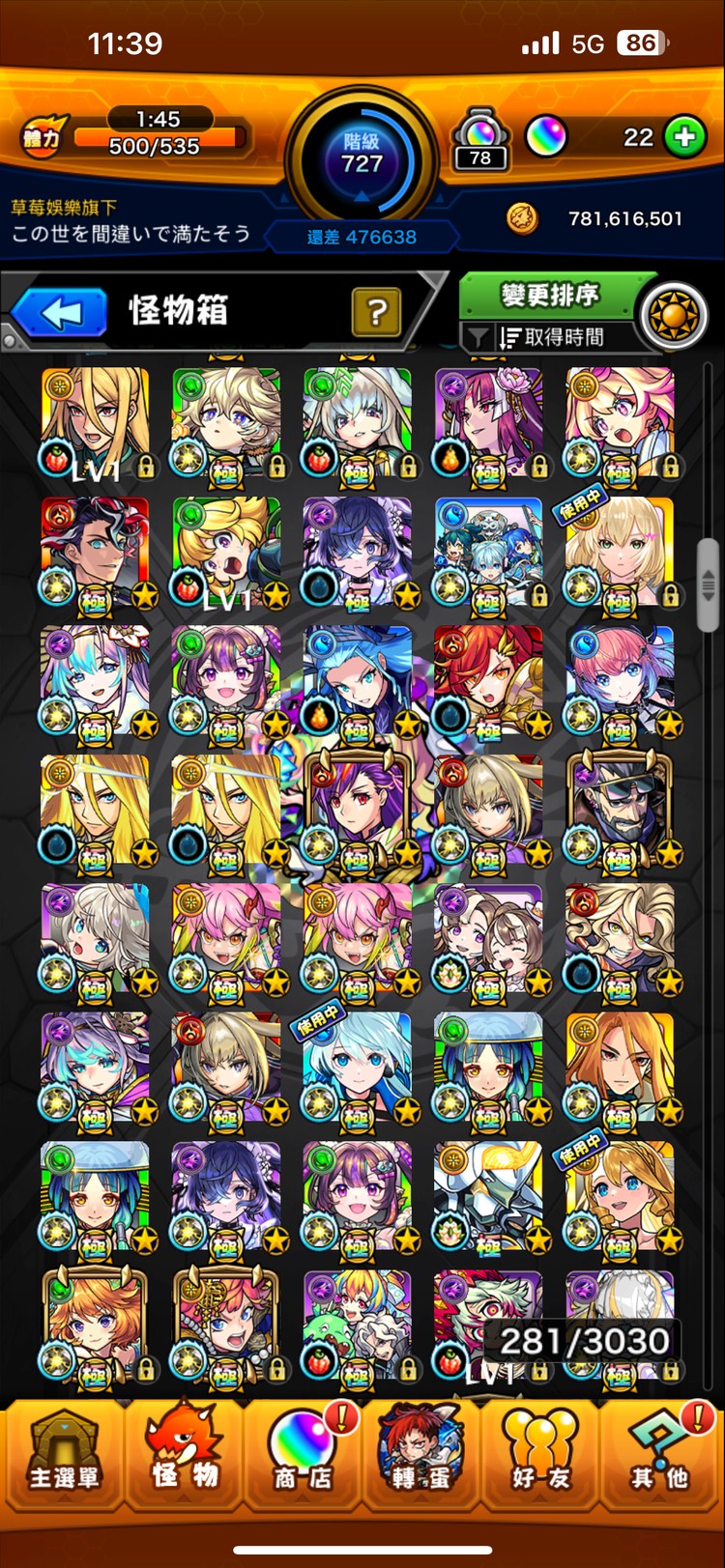Switch to the 怪物 monster tab

(x=185, y=1449)
